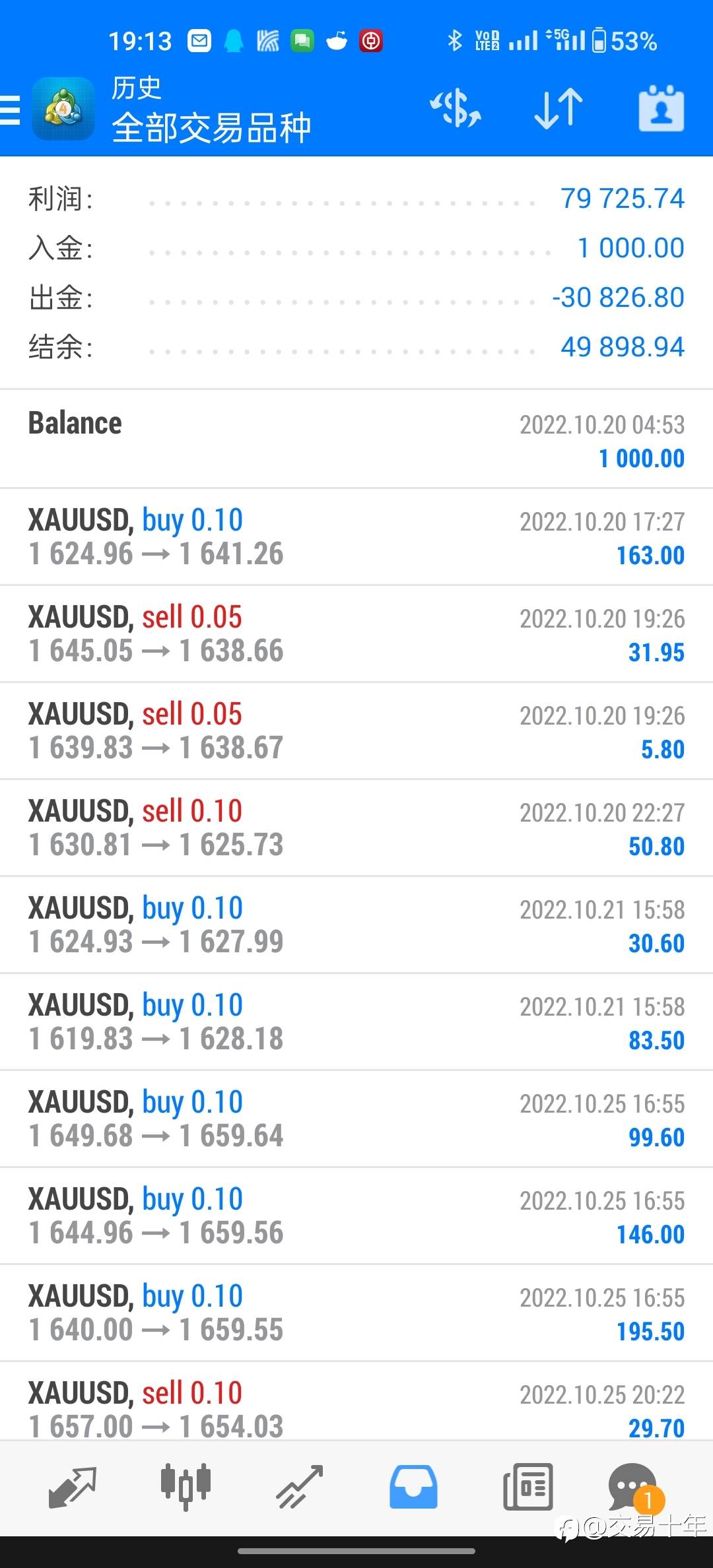Screen dimensions: 713x1568
Task: Open the hamburger drawer menu
Action: pyautogui.click(x=10, y=110)
